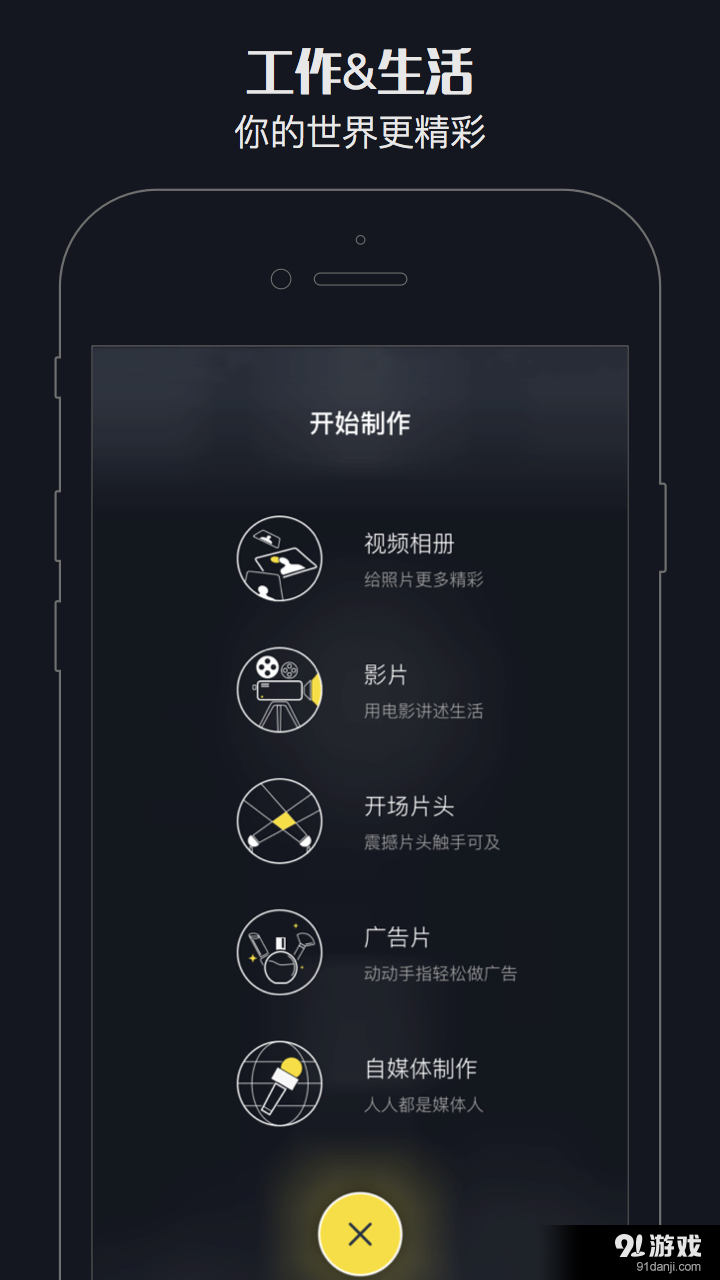Select 影片 to create a movie
Screen dimensions: 720x1280
coord(385,675)
